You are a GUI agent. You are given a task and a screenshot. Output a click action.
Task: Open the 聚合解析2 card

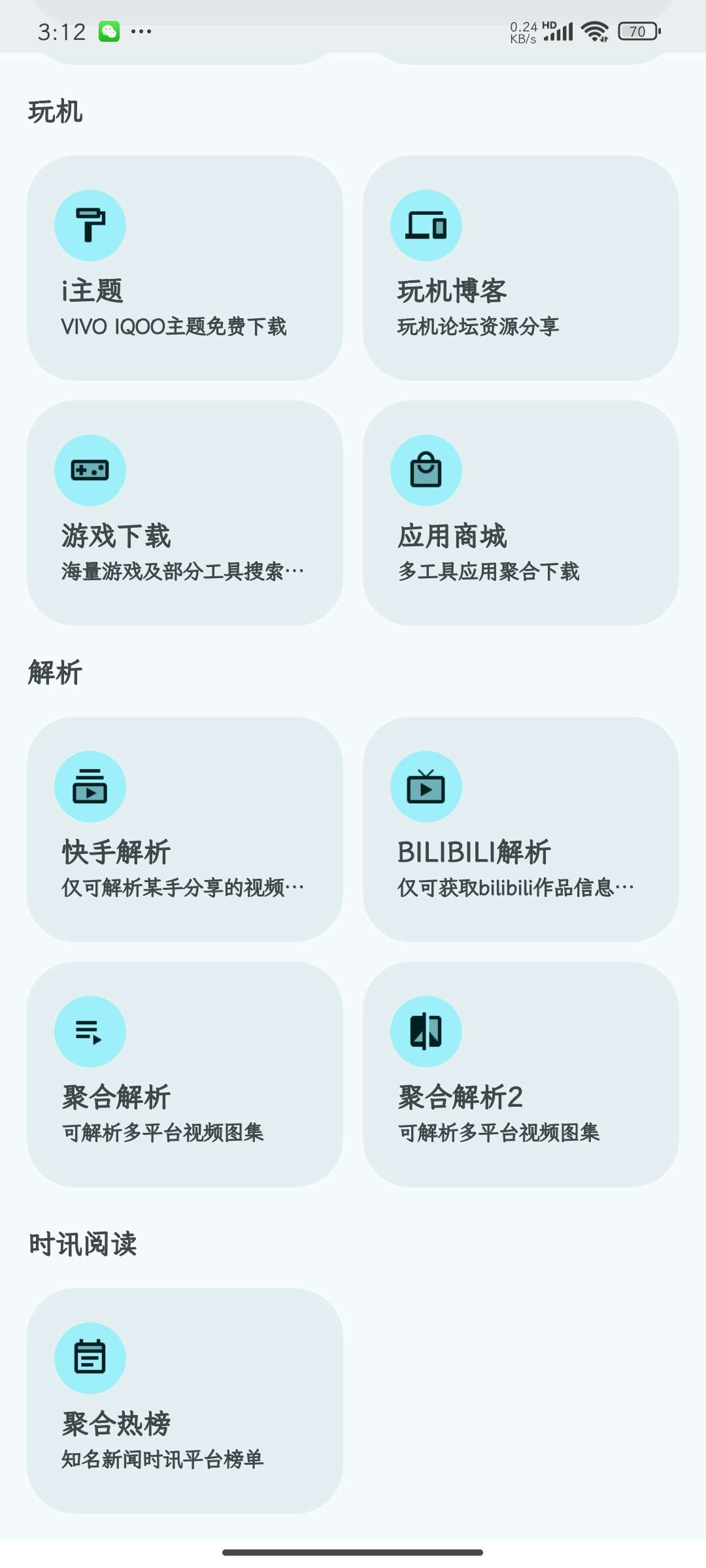pyautogui.click(x=520, y=1074)
